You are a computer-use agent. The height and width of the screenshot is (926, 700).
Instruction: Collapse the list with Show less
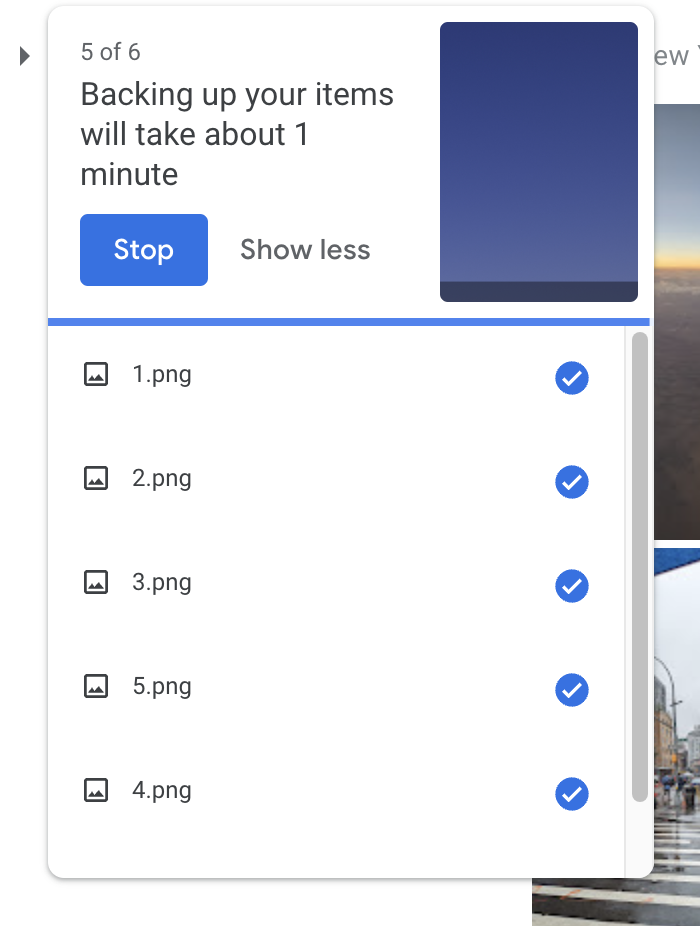pos(305,250)
